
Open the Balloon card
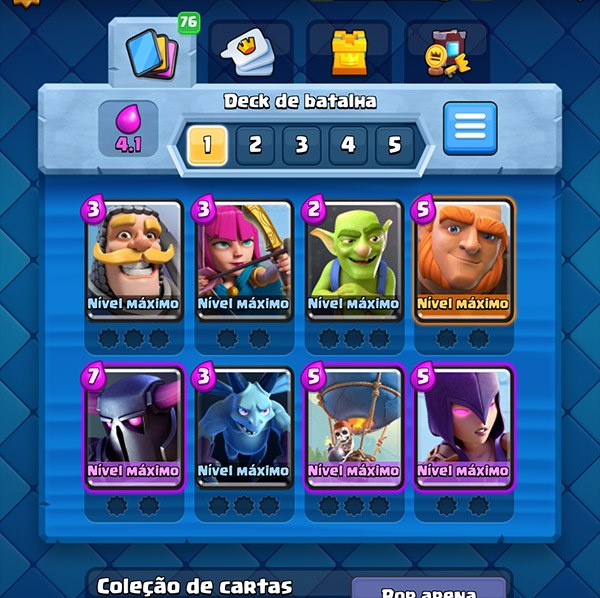click(353, 427)
